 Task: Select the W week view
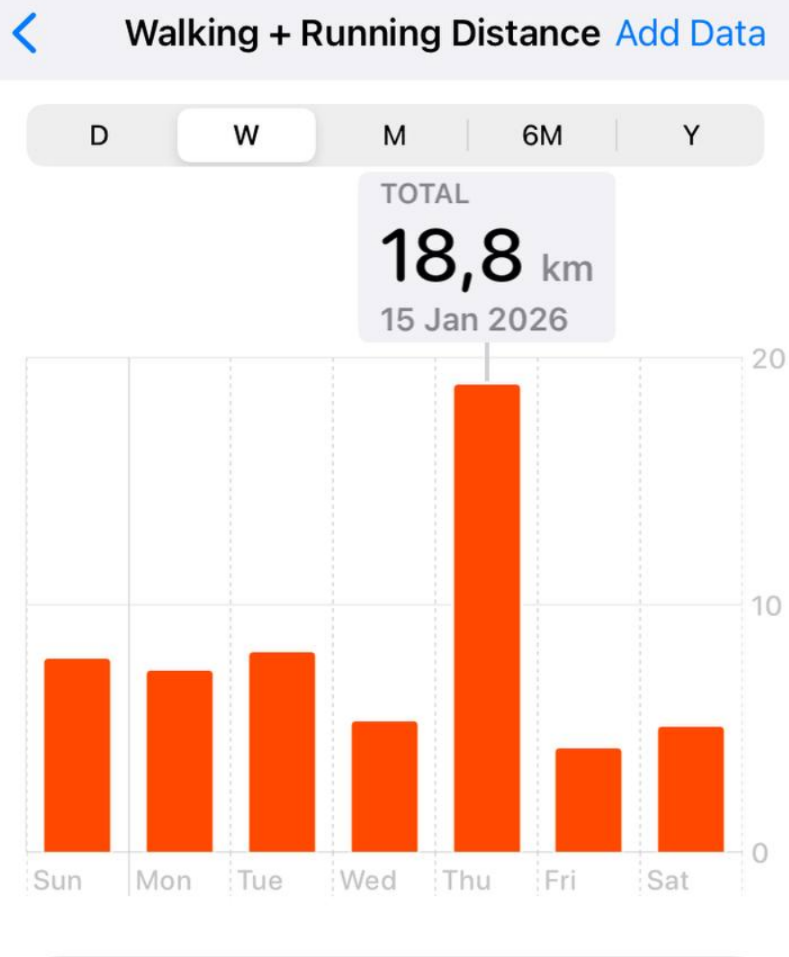[247, 135]
